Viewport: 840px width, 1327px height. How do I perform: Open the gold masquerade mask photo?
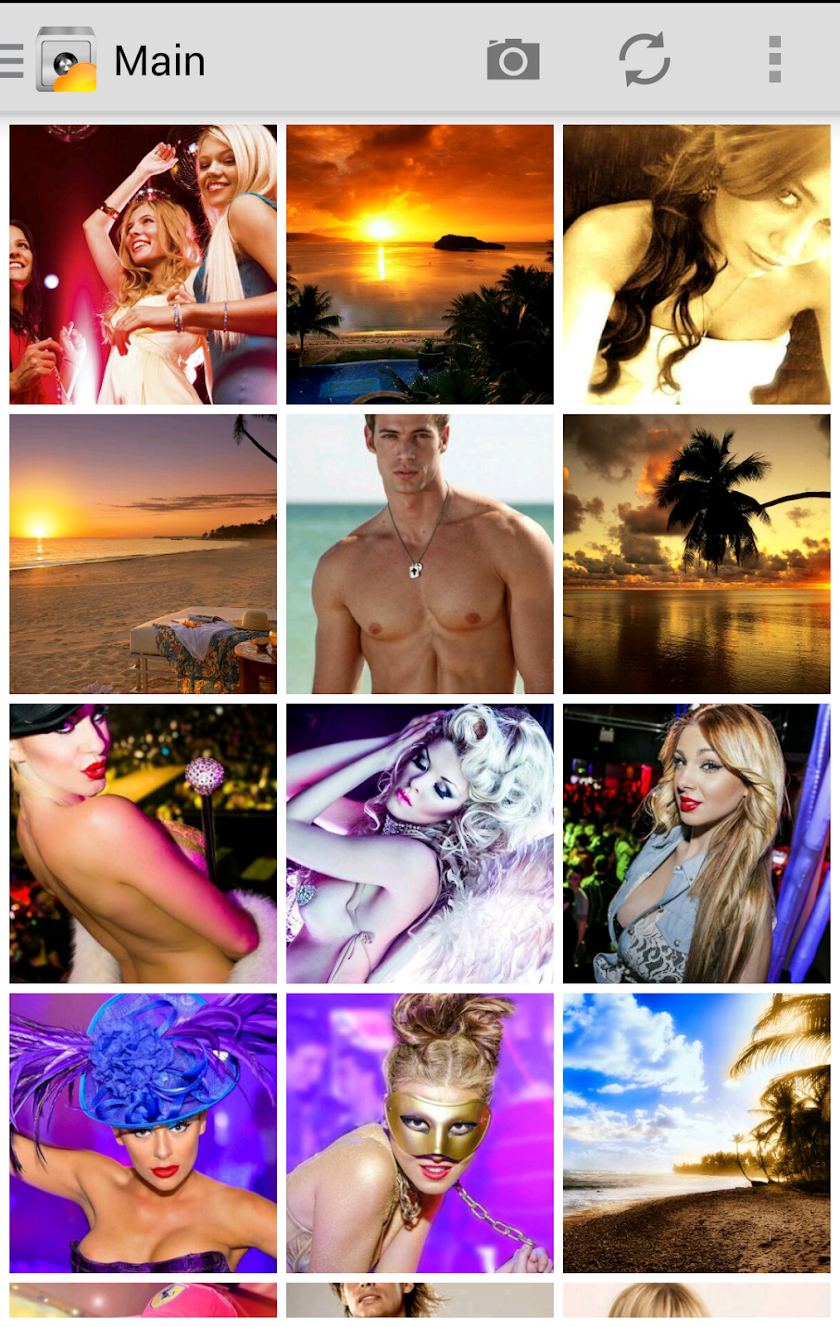(x=420, y=1132)
